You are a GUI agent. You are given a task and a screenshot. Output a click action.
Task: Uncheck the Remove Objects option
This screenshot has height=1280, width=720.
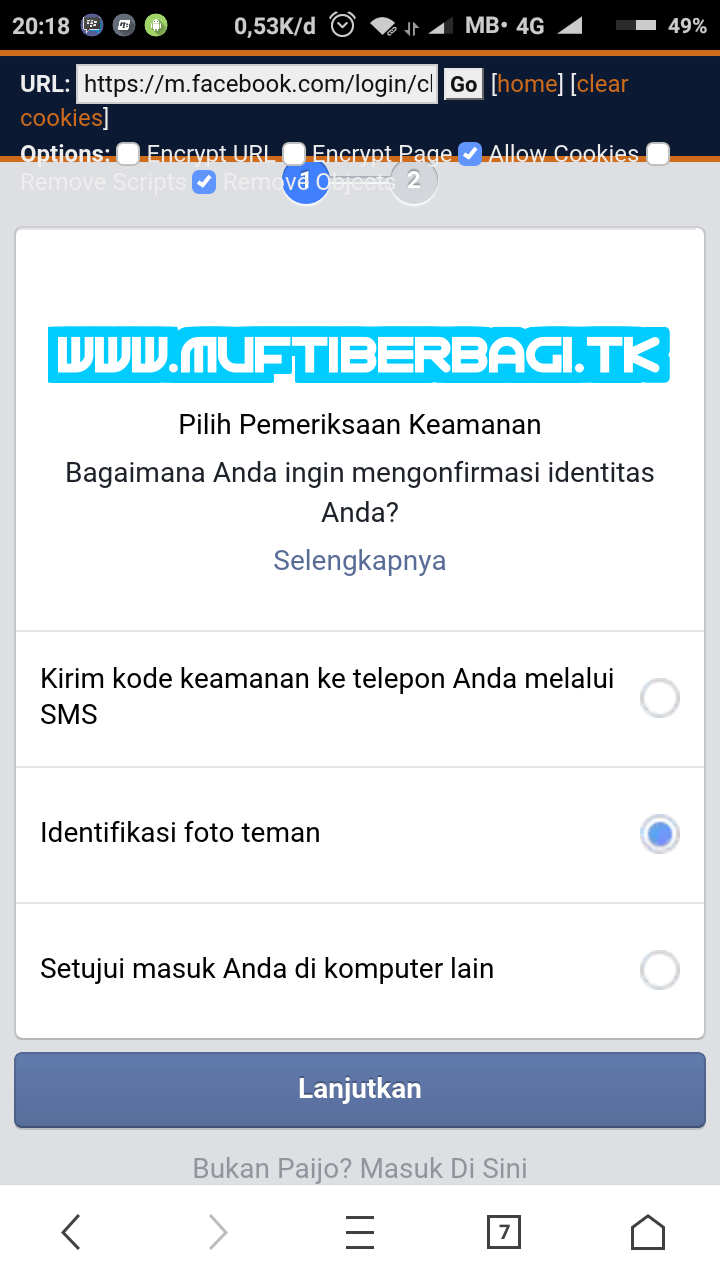(x=204, y=182)
